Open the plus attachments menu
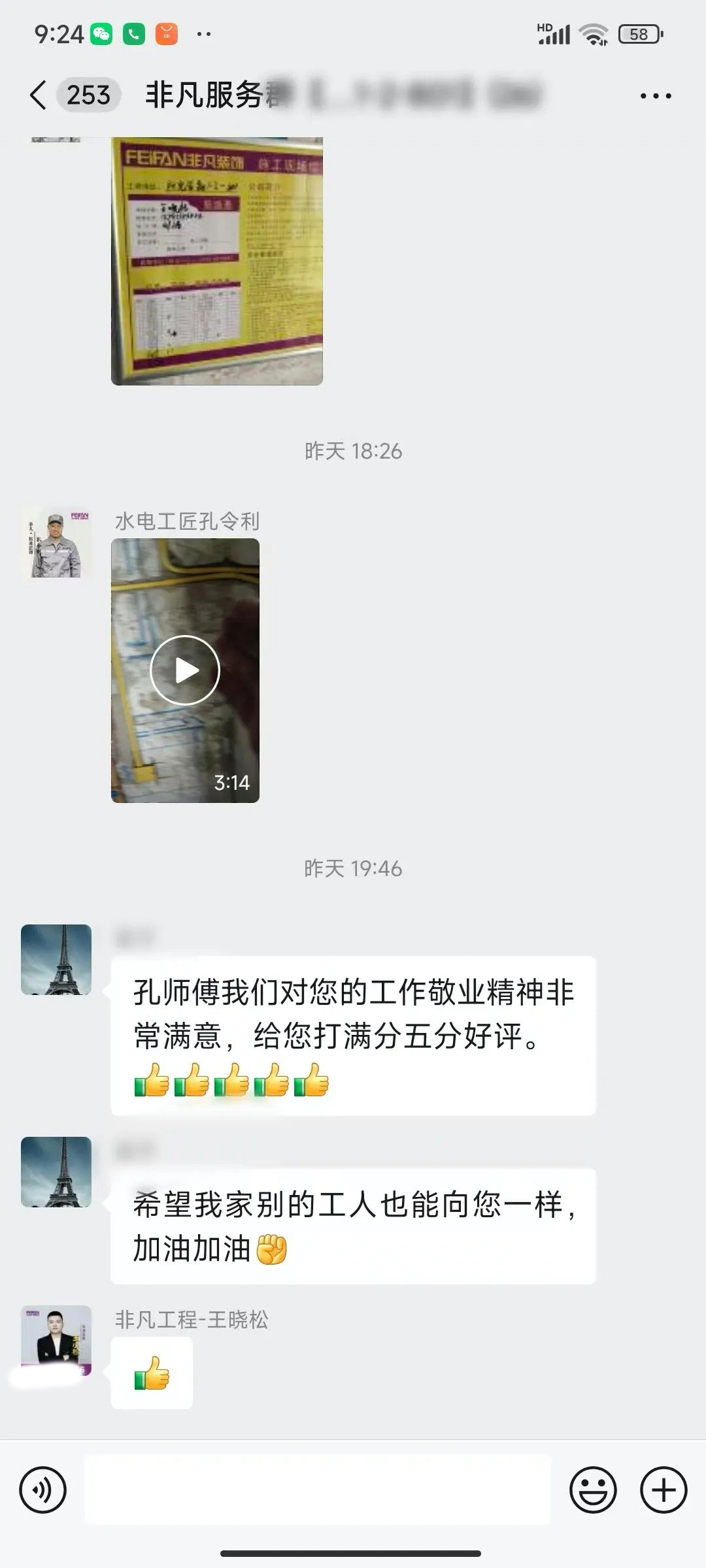Viewport: 706px width, 1568px height. tap(664, 1490)
